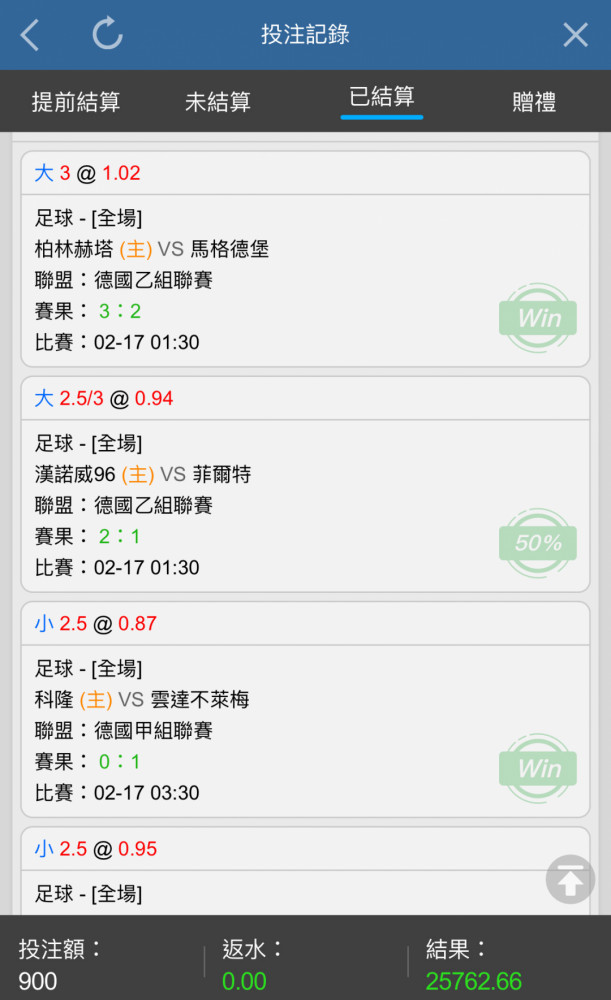Open the 科隆 VS 雲達不萊梅 bet card
The width and height of the screenshot is (611, 1000).
tap(306, 709)
